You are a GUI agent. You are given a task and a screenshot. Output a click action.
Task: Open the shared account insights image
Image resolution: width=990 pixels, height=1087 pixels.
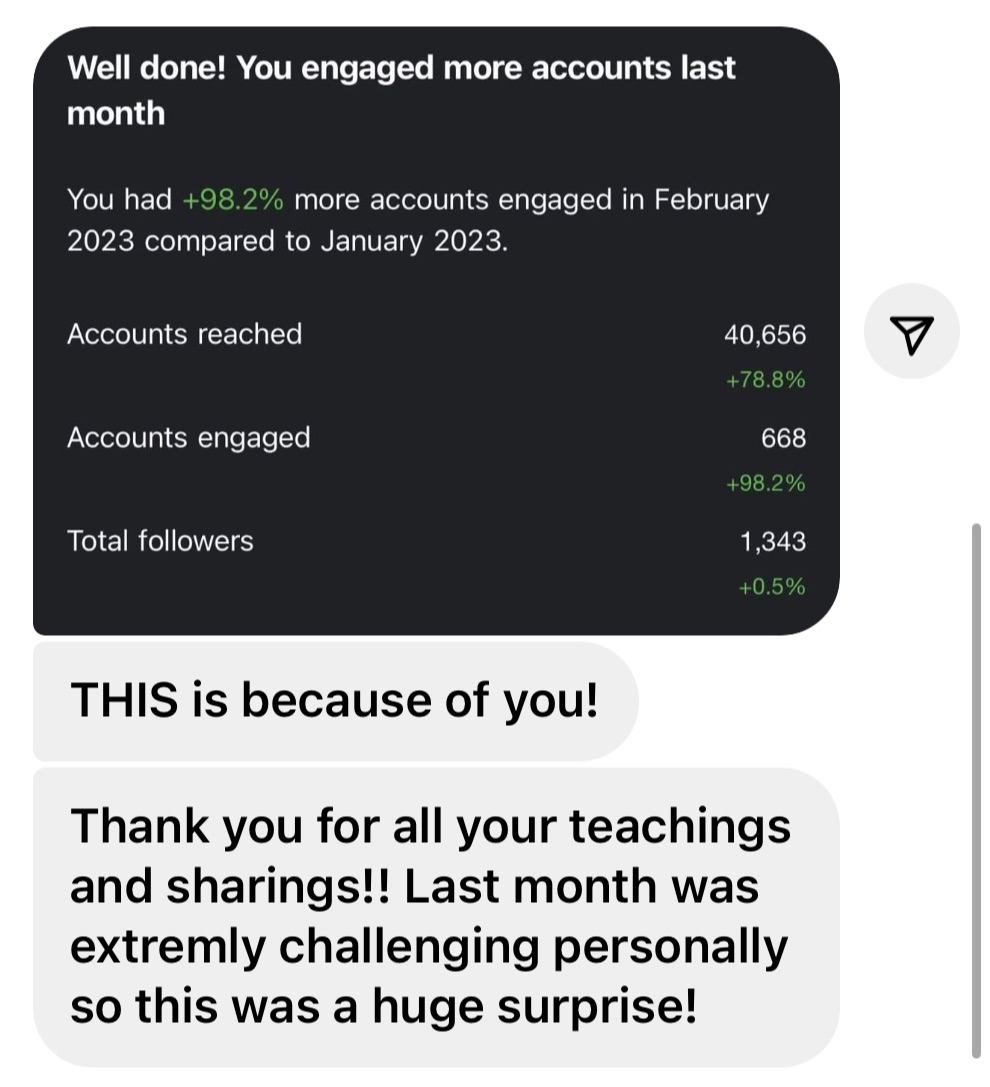(x=436, y=330)
